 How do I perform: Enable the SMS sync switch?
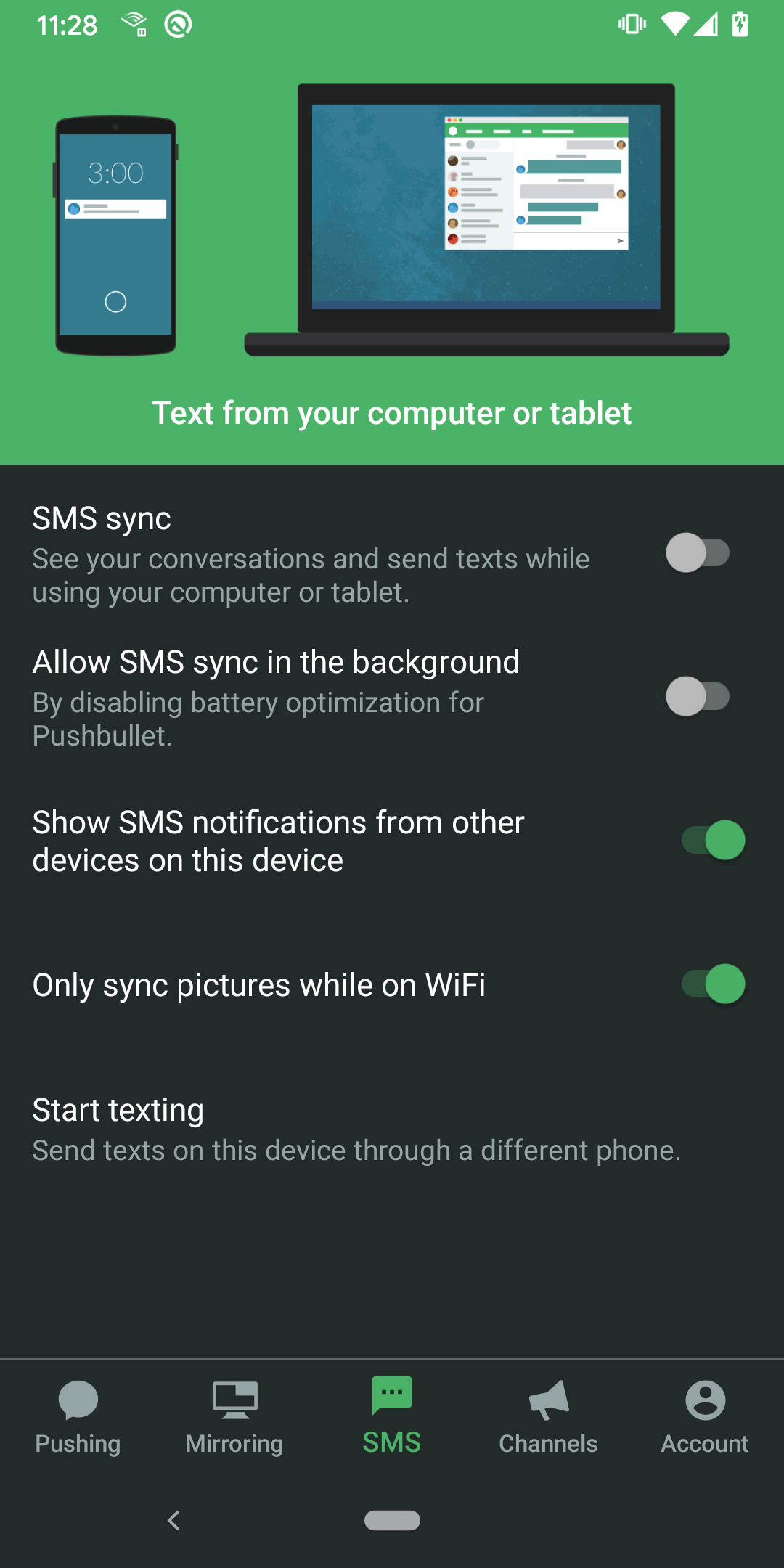[698, 553]
